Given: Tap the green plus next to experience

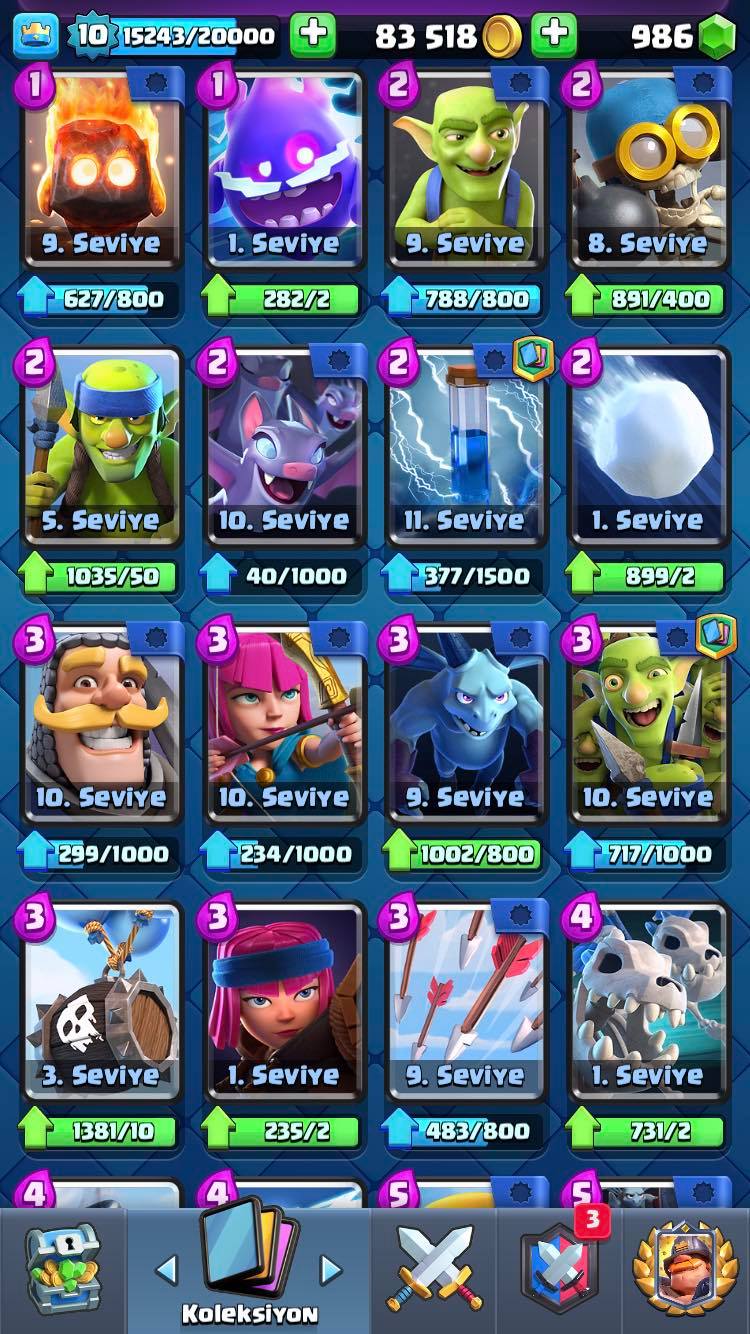Looking at the screenshot, I should click(313, 36).
